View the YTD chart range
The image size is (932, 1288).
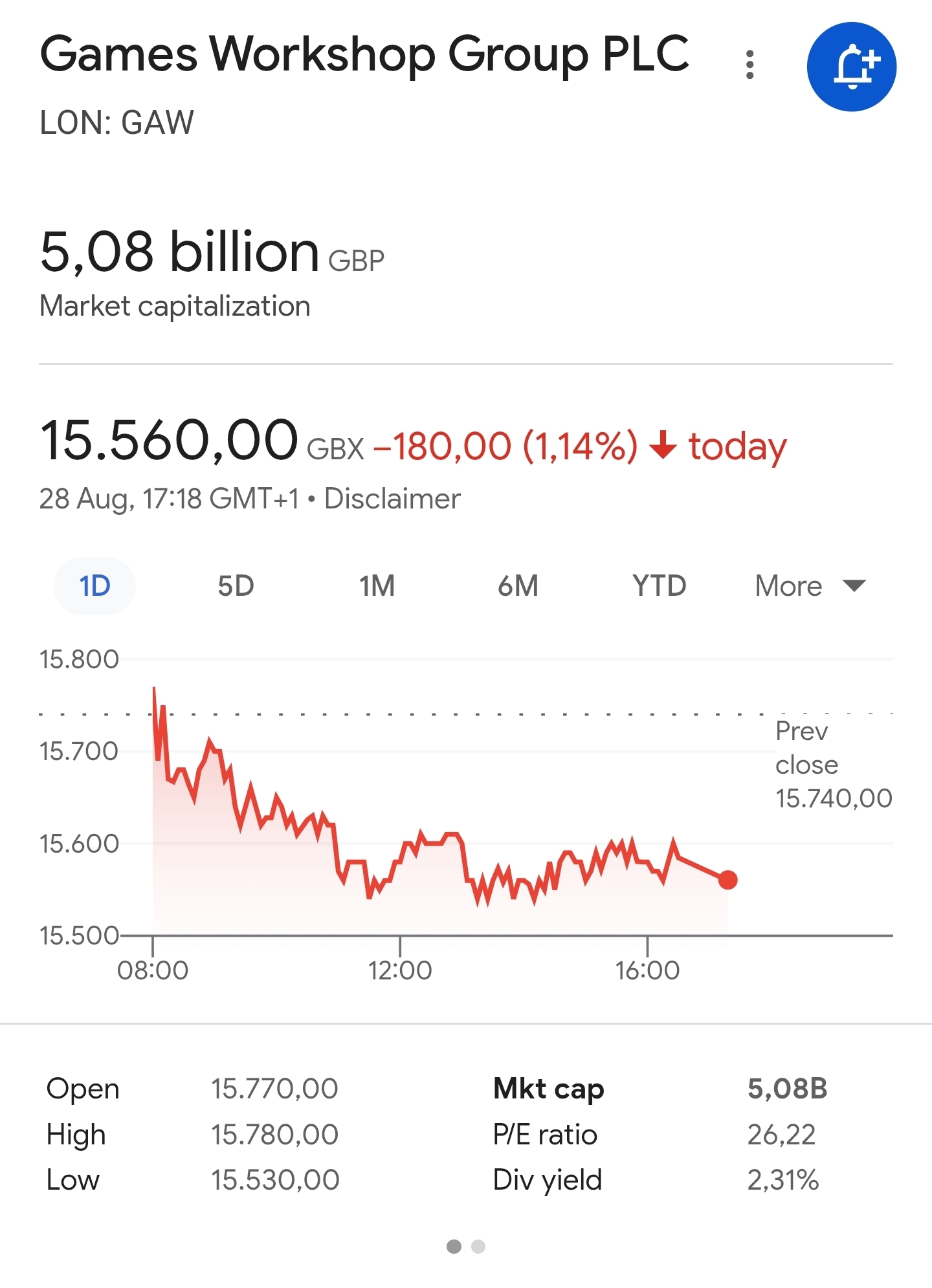(659, 586)
